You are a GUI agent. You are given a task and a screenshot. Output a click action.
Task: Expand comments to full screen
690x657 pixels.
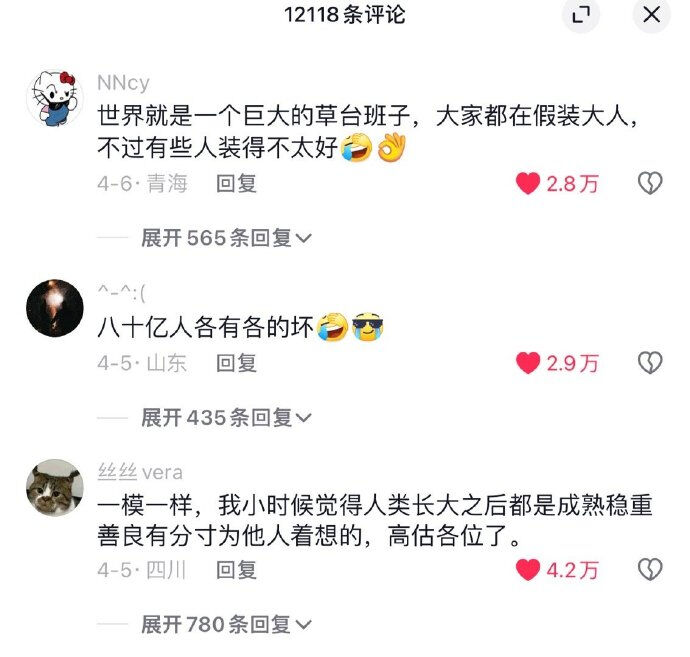(x=581, y=16)
